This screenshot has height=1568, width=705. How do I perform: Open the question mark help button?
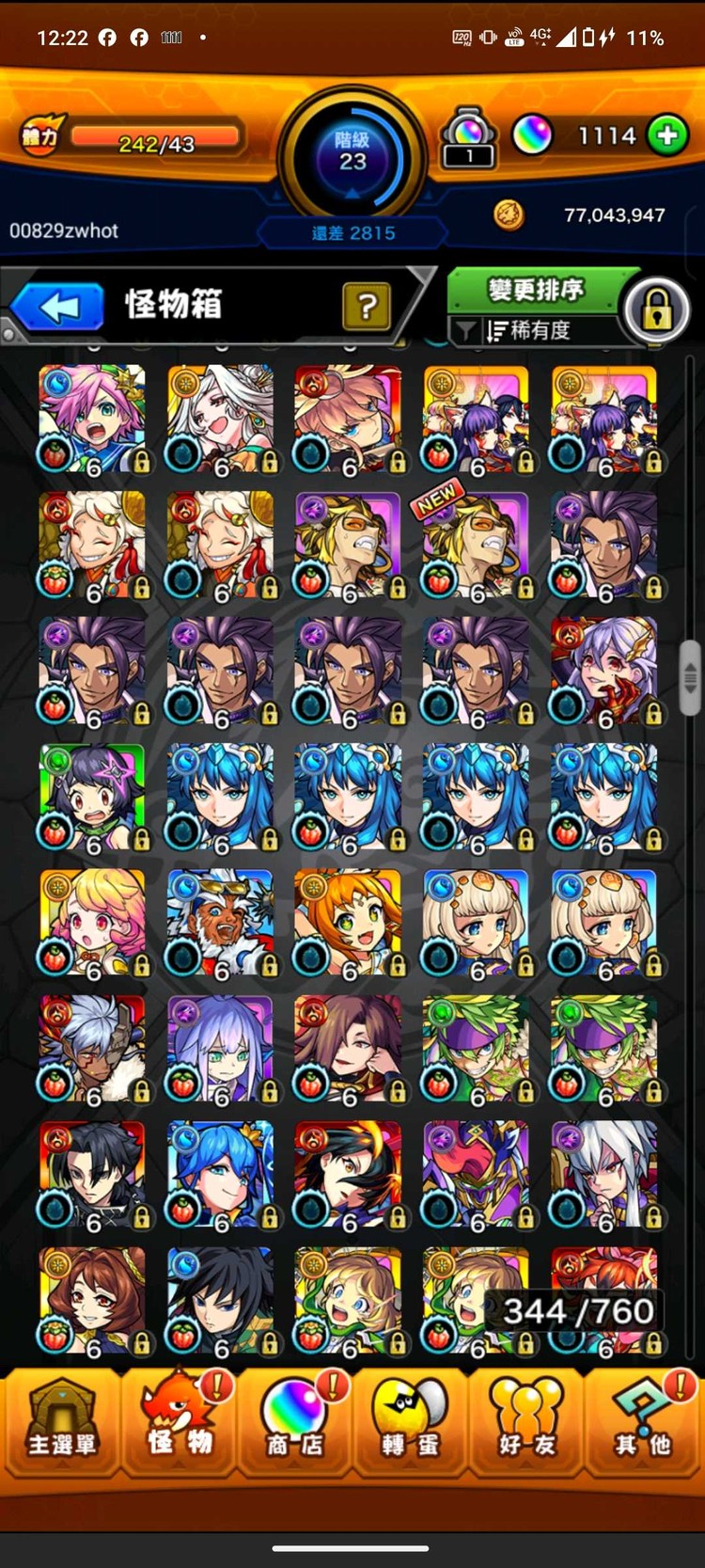tap(367, 306)
